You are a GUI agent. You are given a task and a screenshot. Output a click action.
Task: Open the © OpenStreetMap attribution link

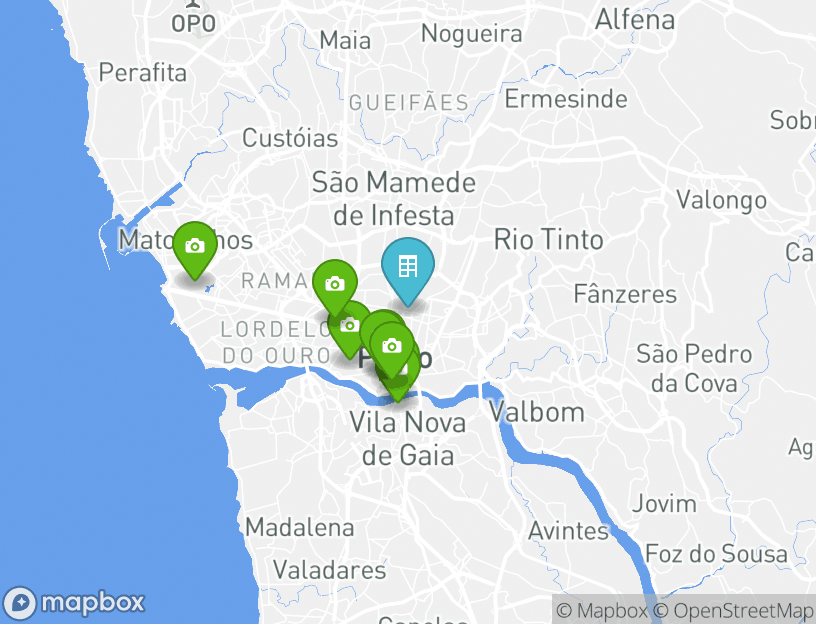tap(734, 610)
